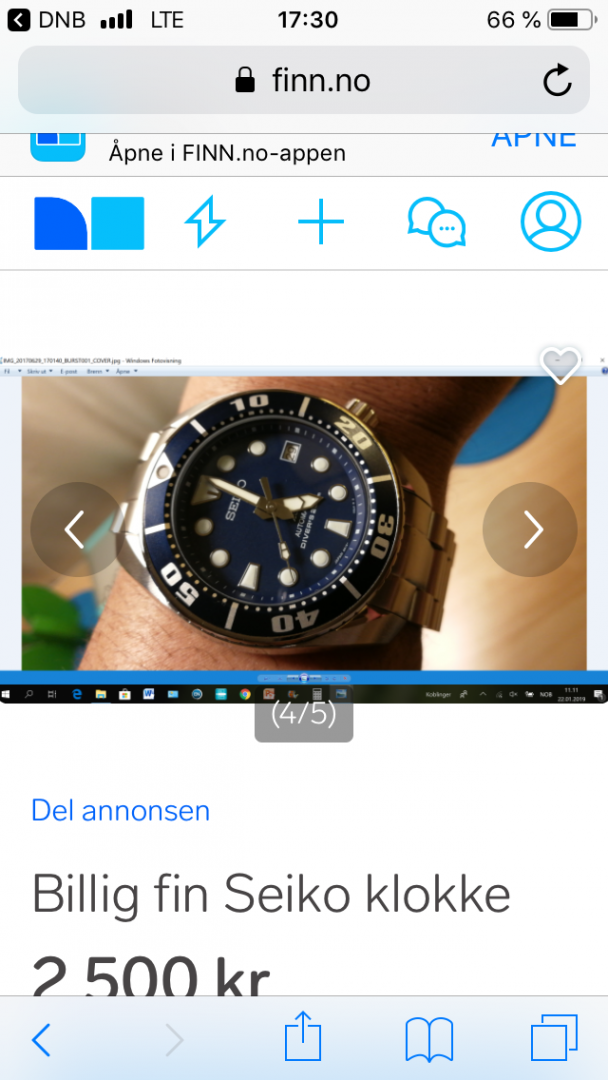Viewport: 608px width, 1080px height.
Task: Go back in Safari toolbar
Action: point(41,1041)
